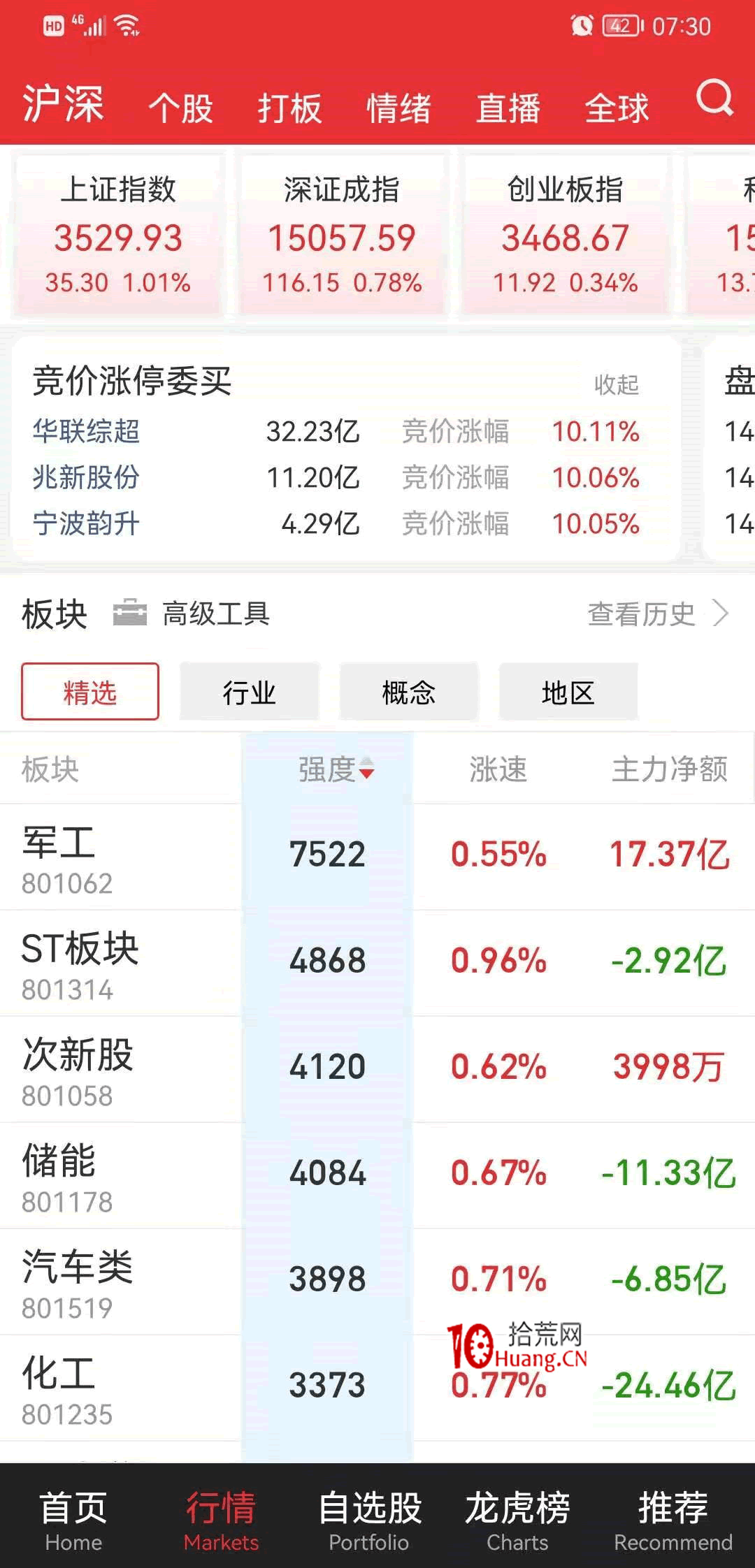Tap the Wi-Fi icon in status bar
This screenshot has width=755, height=1568.
tap(127, 27)
